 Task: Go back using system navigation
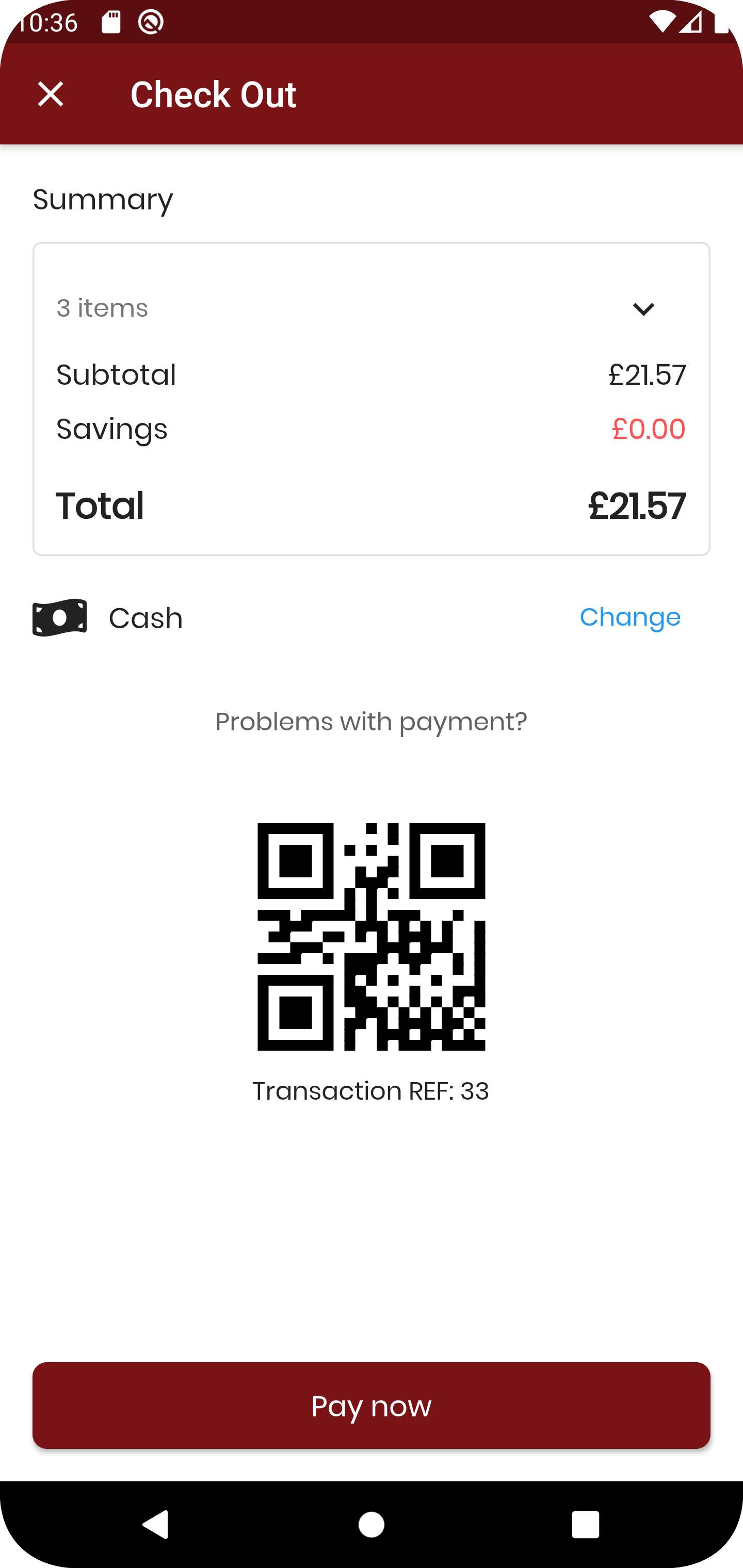pos(156,1524)
